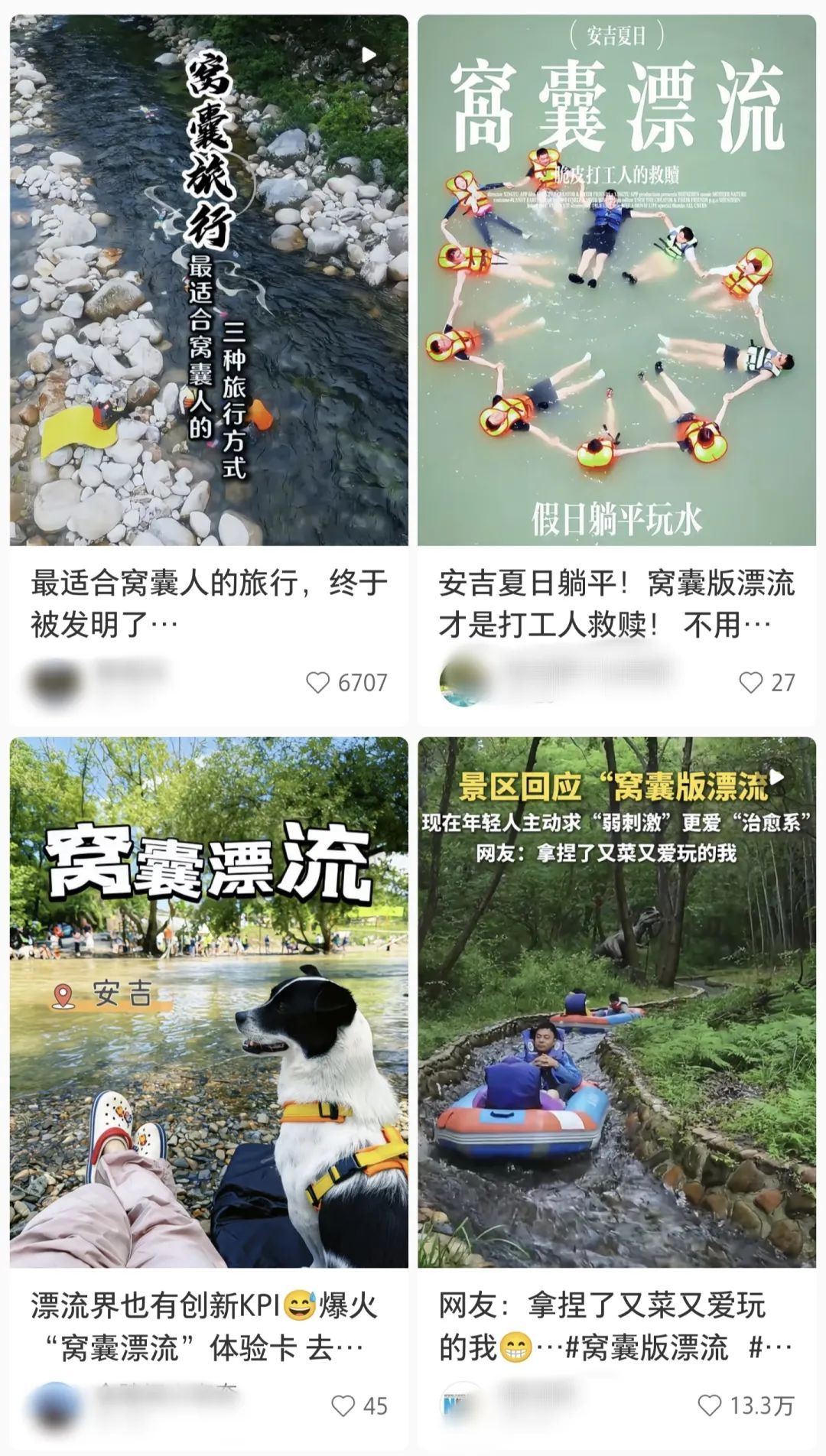The image size is (826, 1456).
Task: Like the 漂流界也有创新KPI post
Action: (x=343, y=1406)
